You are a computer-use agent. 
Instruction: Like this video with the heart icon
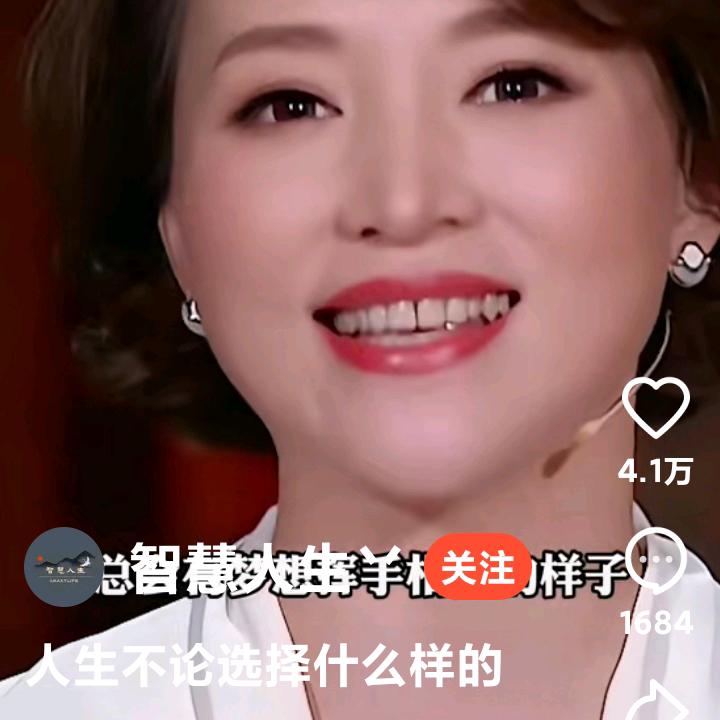[655, 409]
